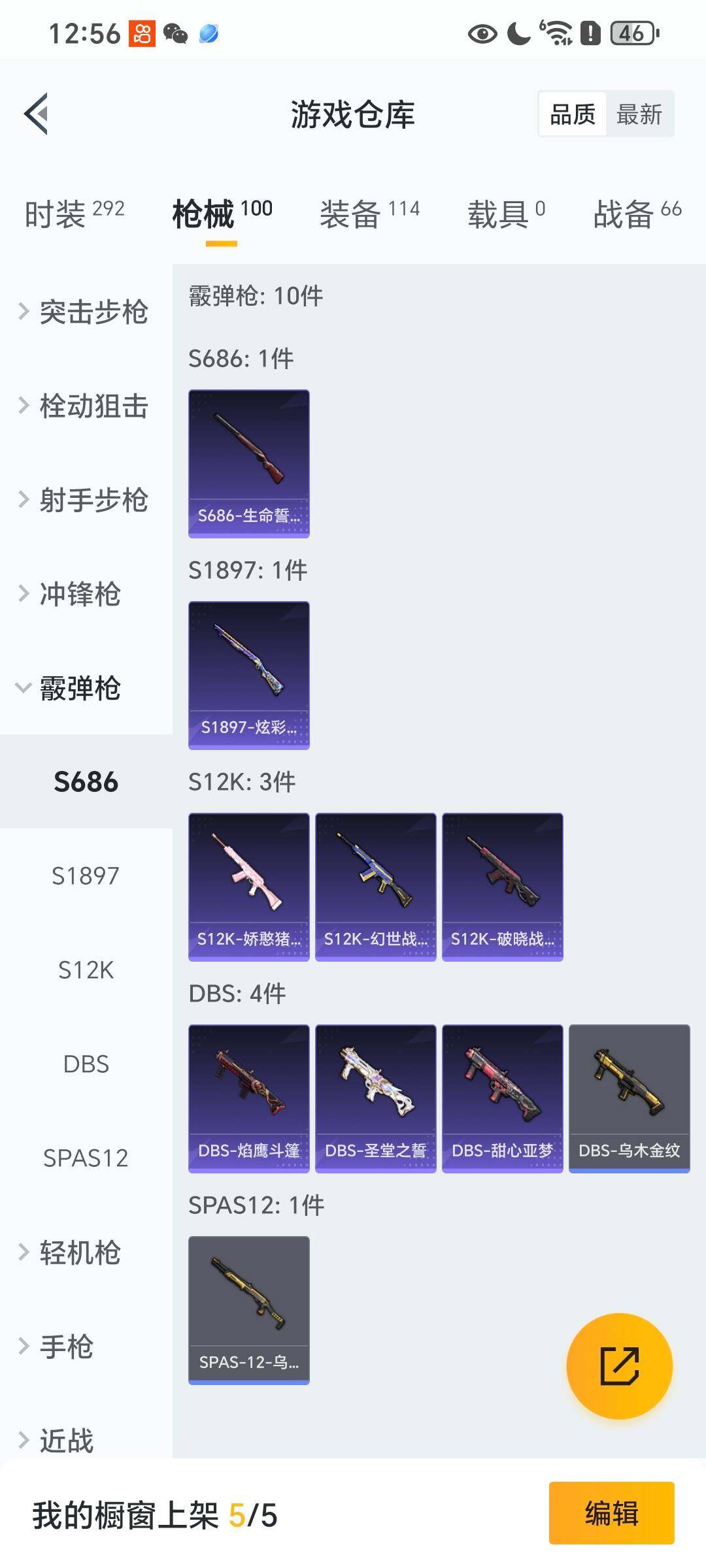
Task: Expand the 突击步枪 category
Action: pyautogui.click(x=85, y=312)
